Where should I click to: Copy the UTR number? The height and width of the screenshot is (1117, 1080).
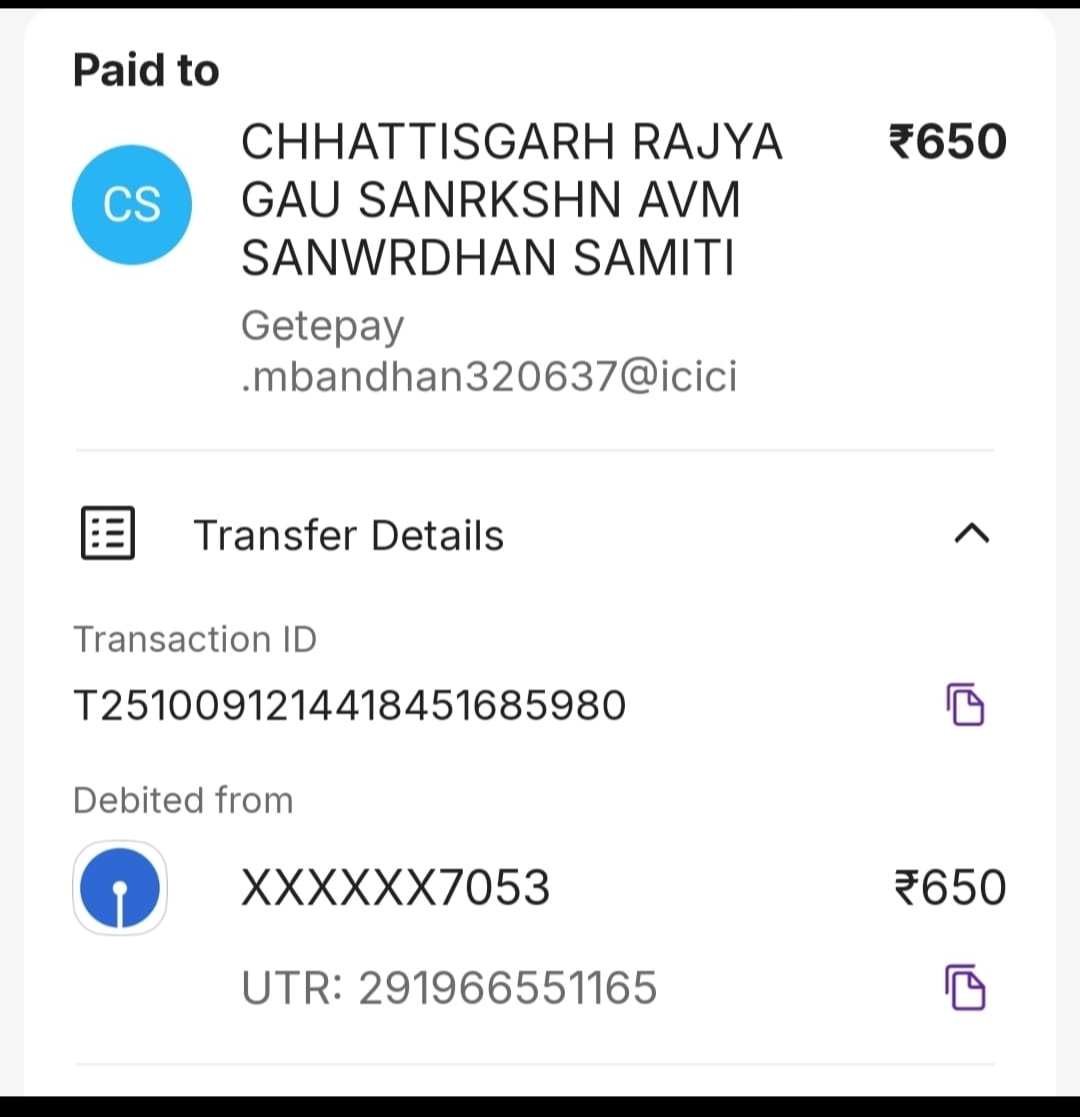pos(965,988)
